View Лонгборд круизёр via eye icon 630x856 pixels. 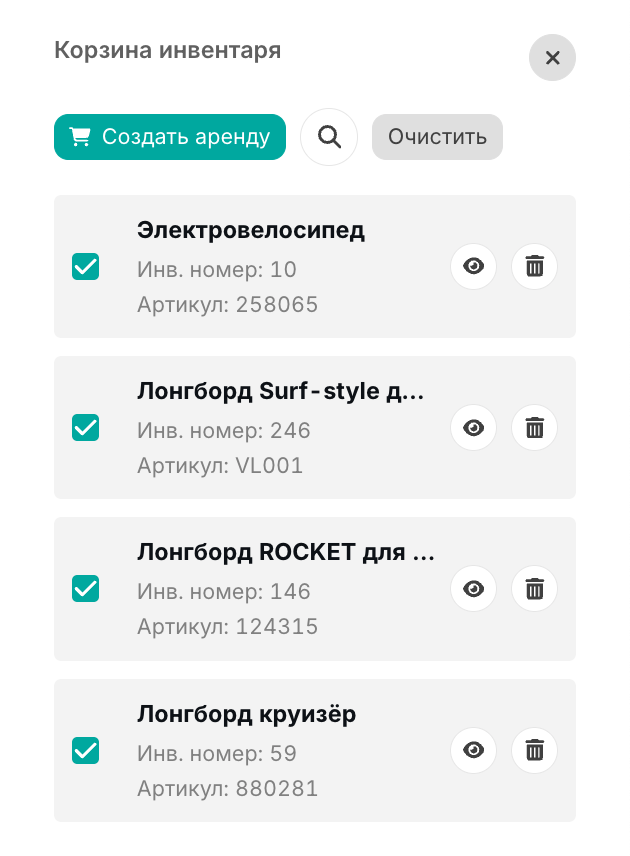[473, 751]
